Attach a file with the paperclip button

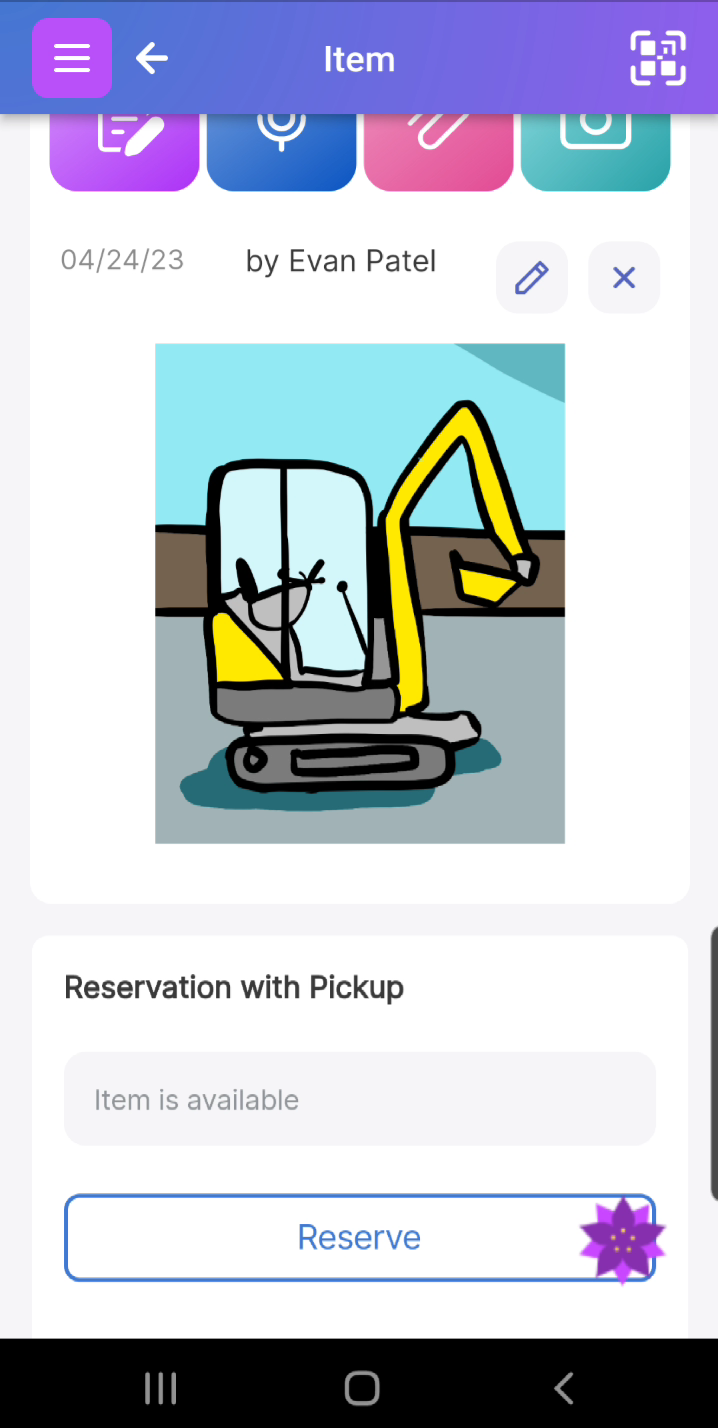click(438, 152)
